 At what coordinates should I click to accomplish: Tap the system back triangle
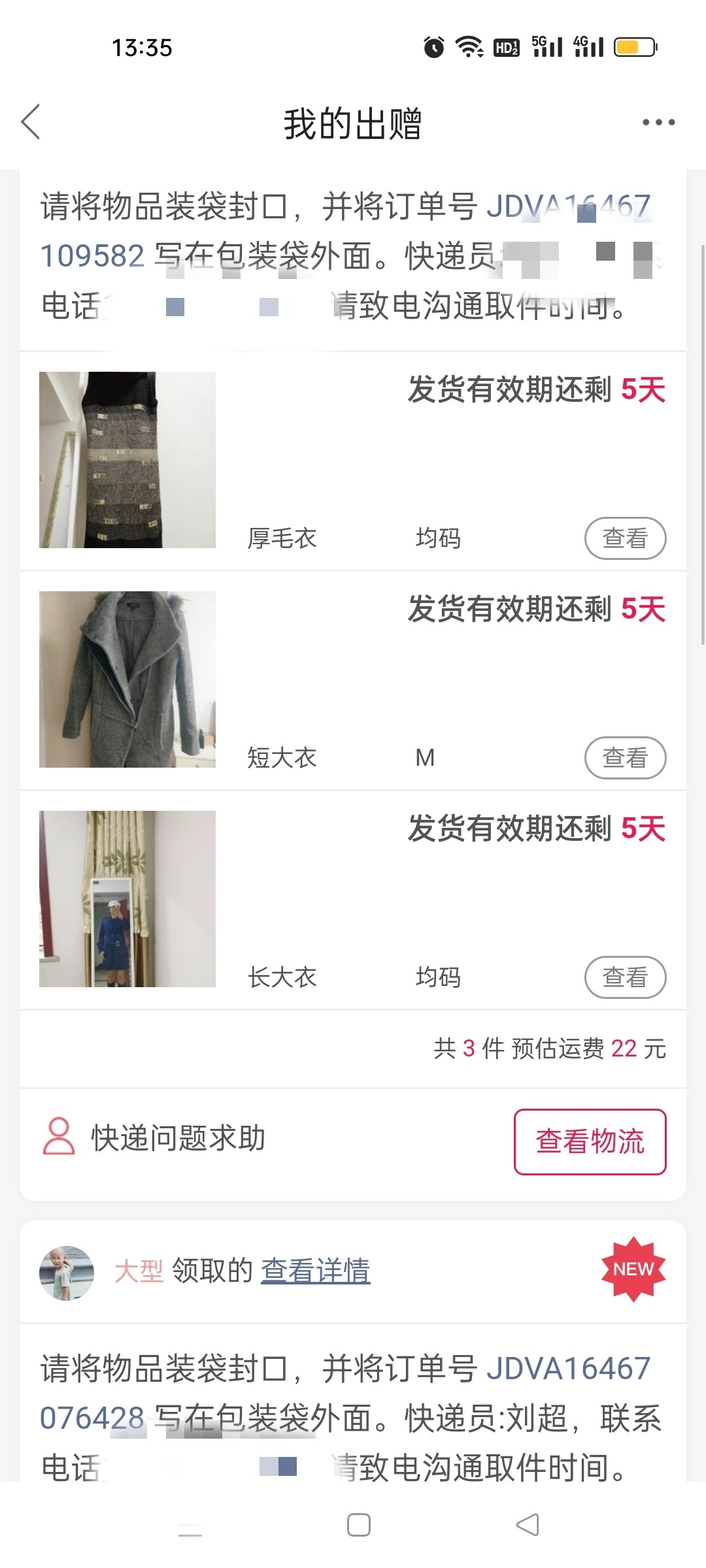528,1526
